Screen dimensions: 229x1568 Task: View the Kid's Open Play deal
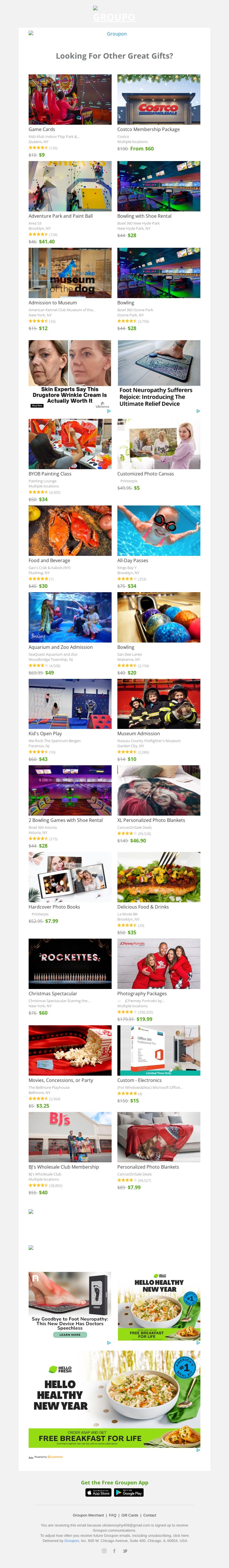pyautogui.click(x=70, y=704)
